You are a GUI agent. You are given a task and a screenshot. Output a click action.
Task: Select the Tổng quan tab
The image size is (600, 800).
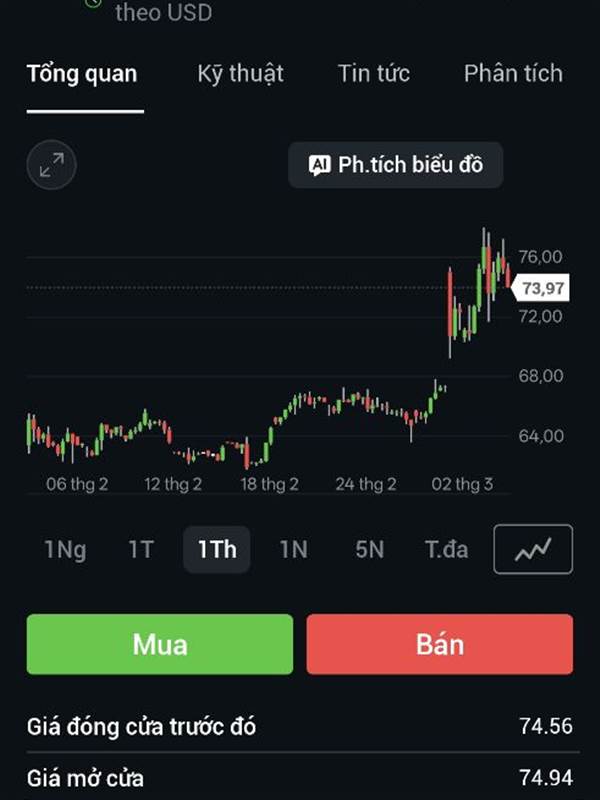click(x=82, y=73)
